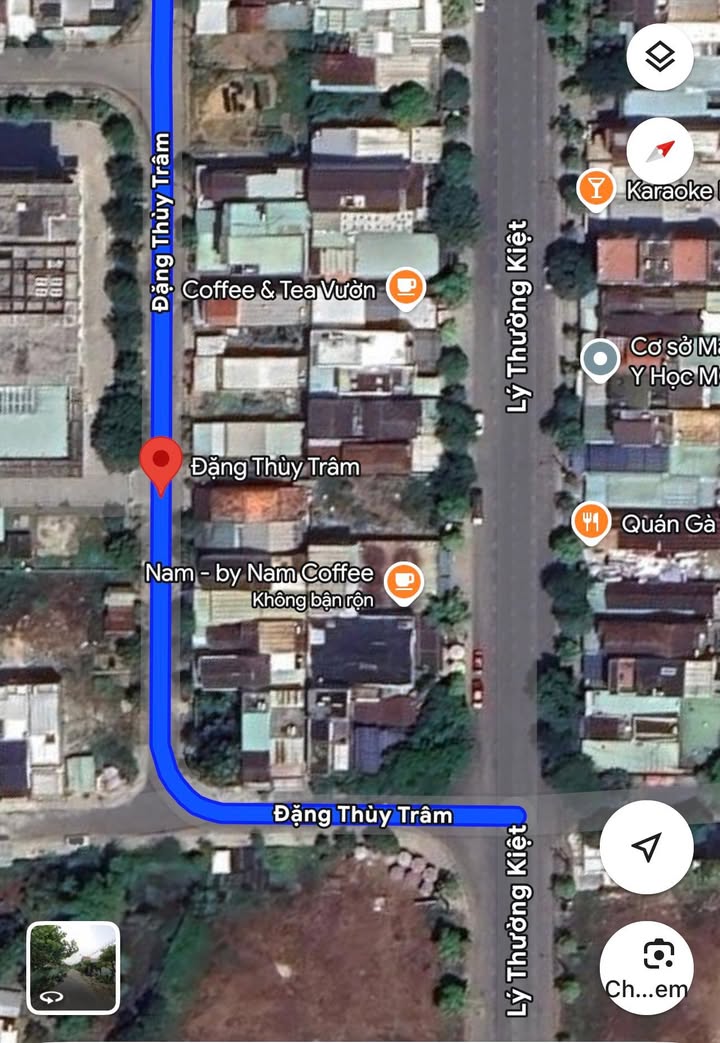Open the map layers selector
Viewport: 720px width, 1043px height.
(659, 56)
